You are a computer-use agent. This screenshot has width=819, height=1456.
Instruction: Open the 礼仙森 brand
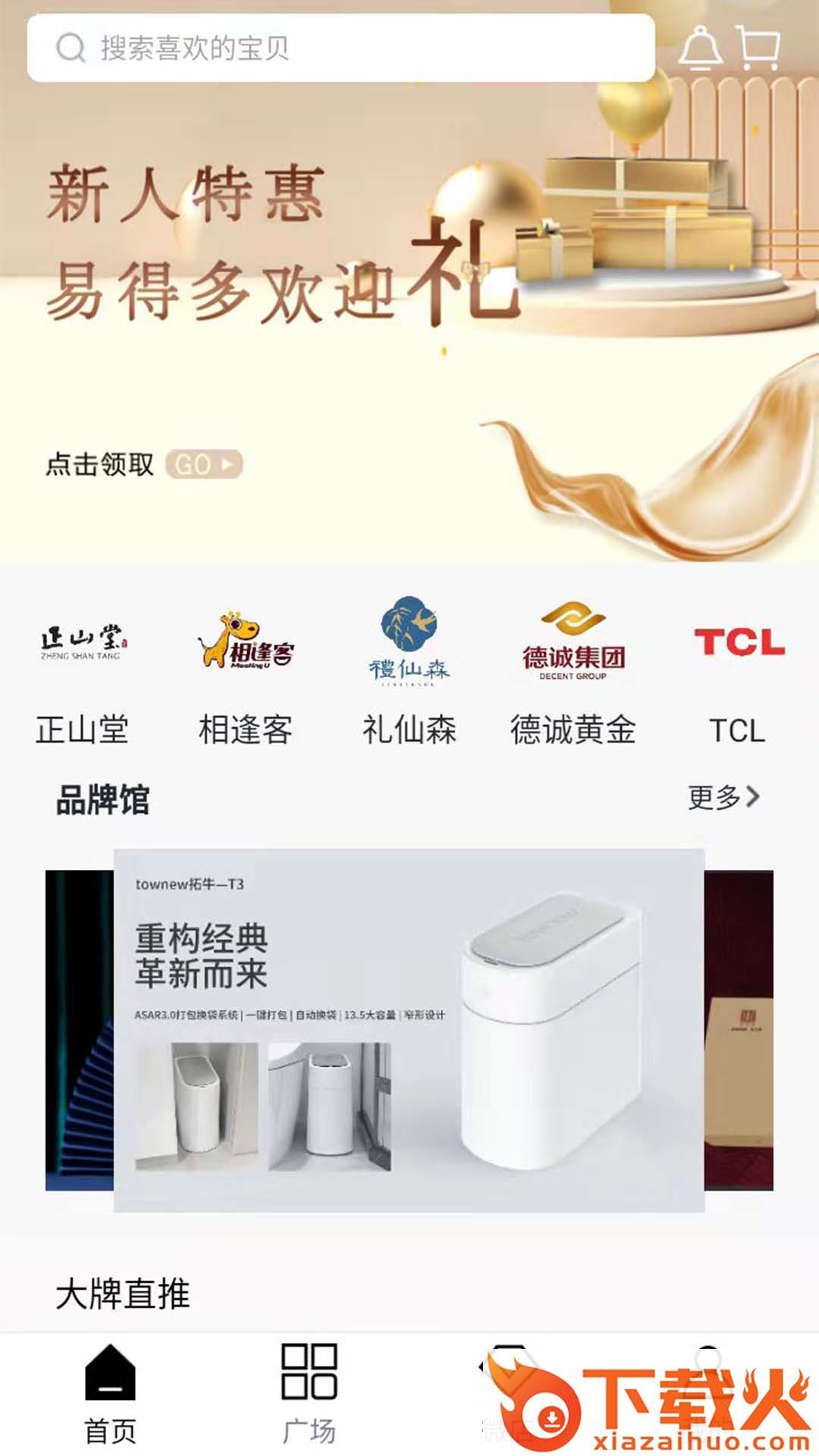(409, 675)
